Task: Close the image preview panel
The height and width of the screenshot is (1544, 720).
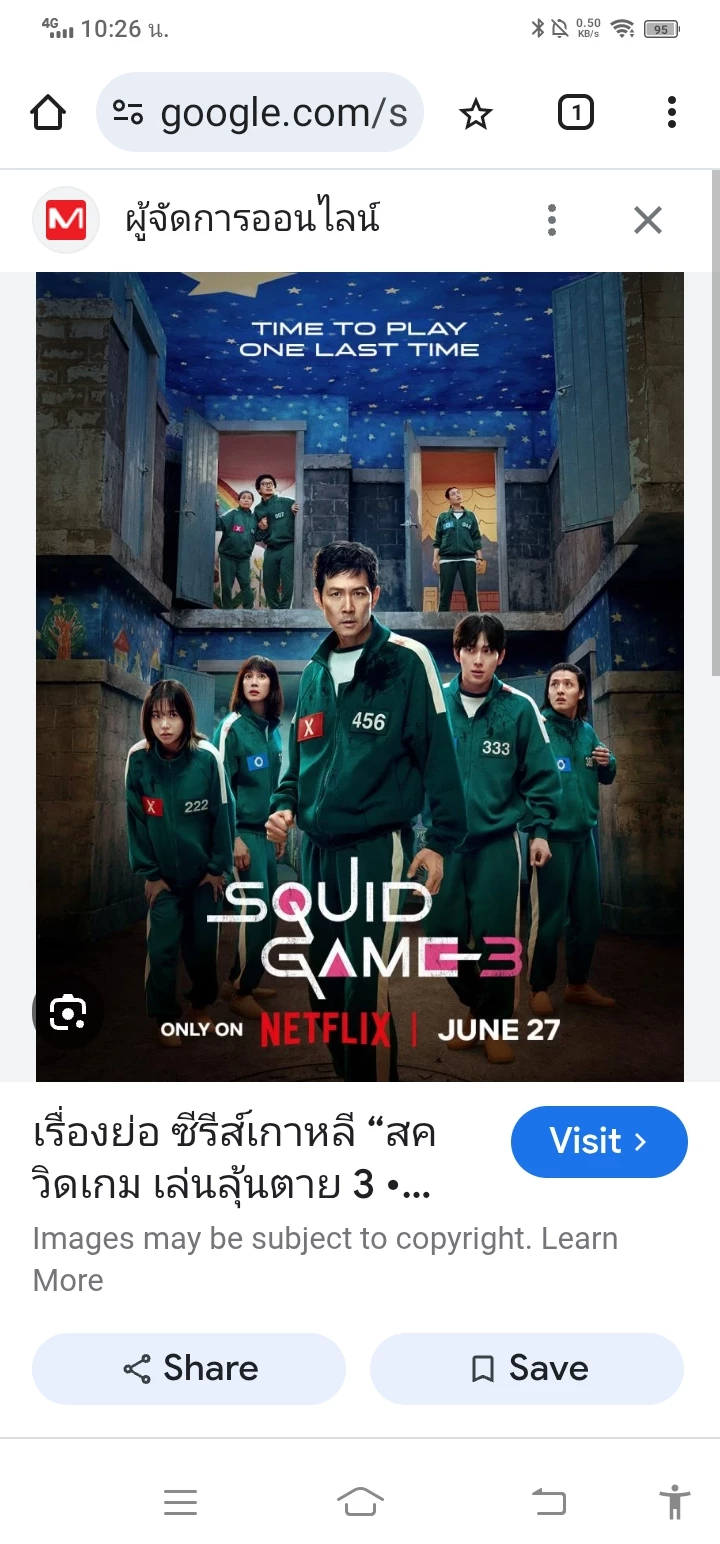Action: click(x=648, y=220)
